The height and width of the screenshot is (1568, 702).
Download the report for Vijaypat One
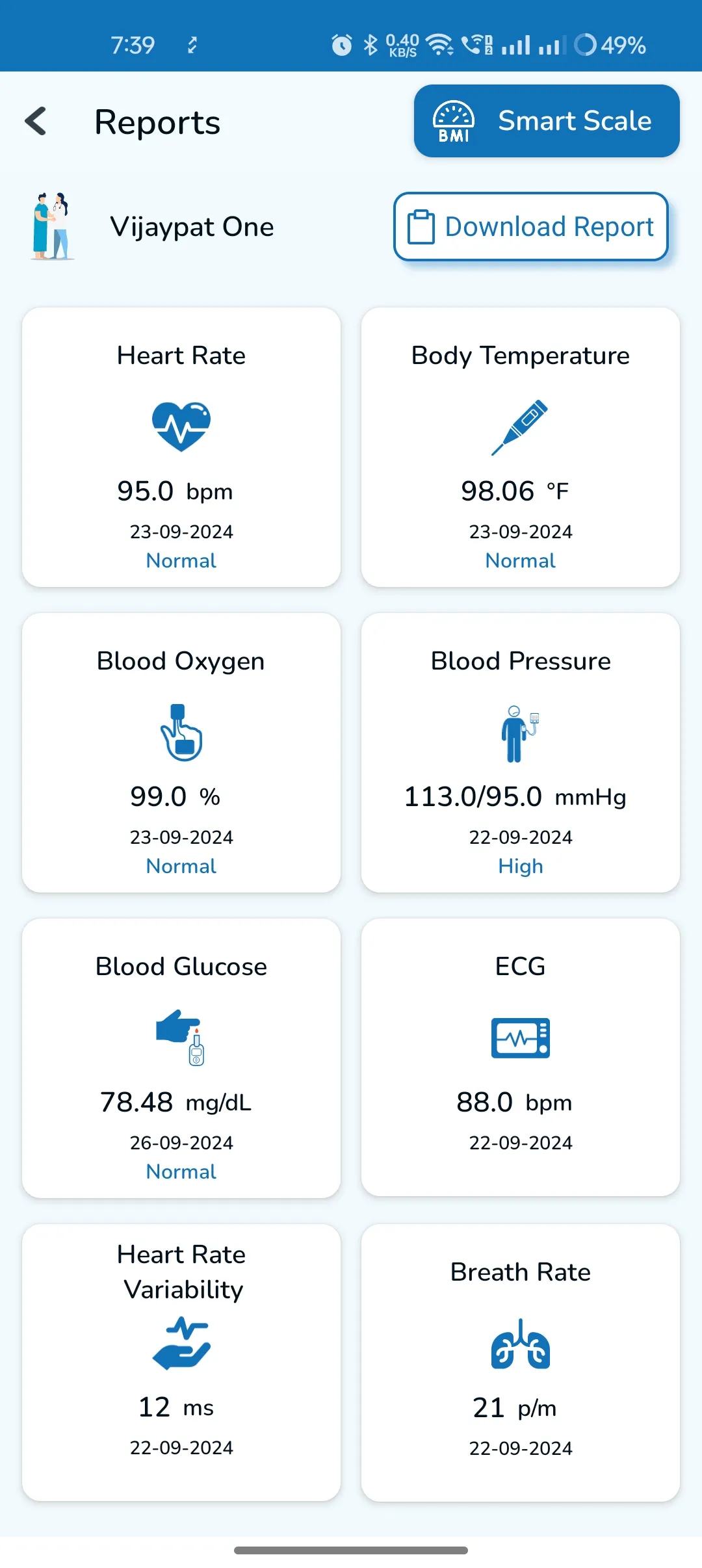coord(530,227)
